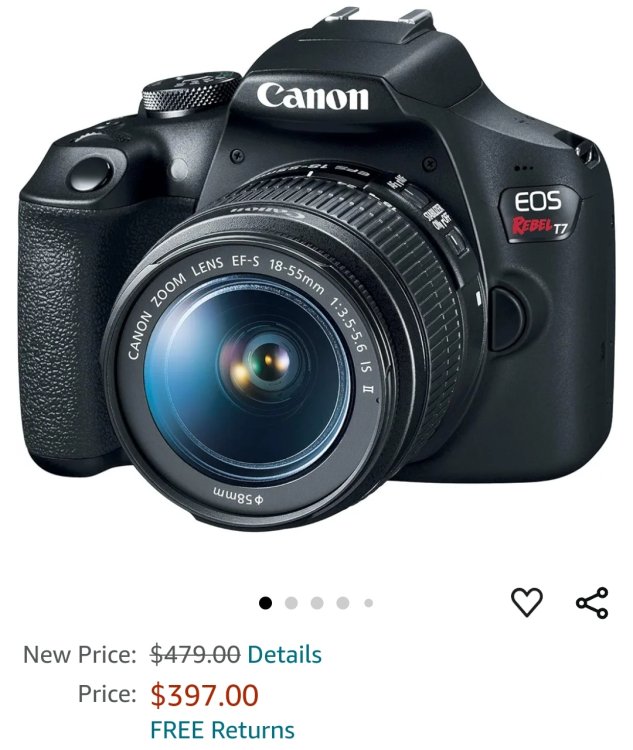This screenshot has width=633, height=750.
Task: Open the FREE Returns link
Action: (x=222, y=730)
